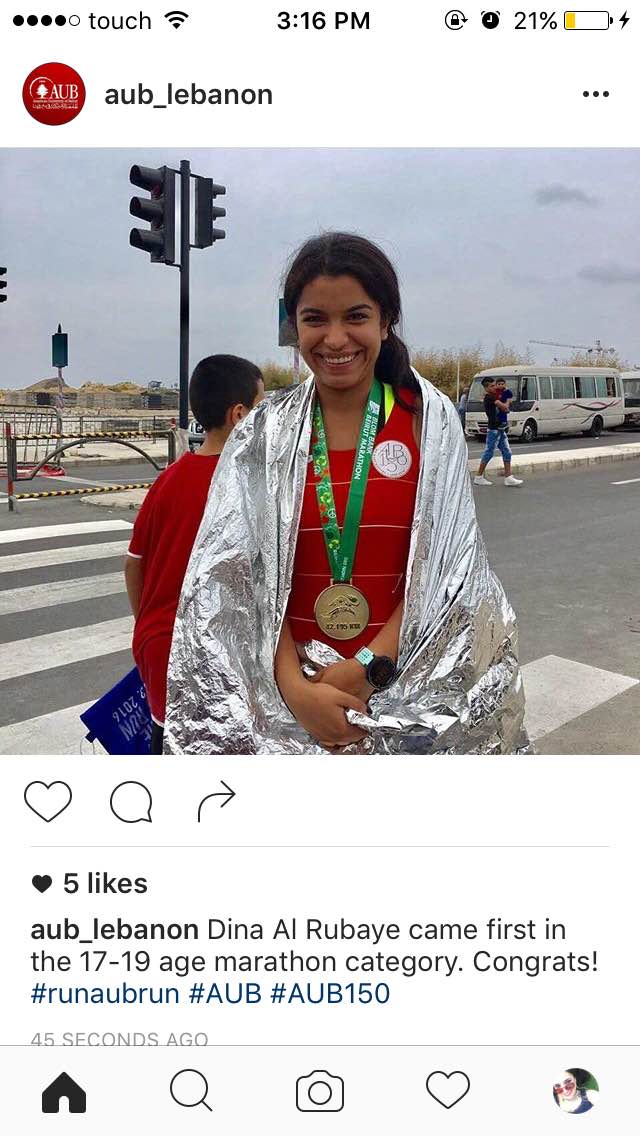This screenshot has width=640, height=1136.
Task: Comment on the post
Action: [131, 802]
